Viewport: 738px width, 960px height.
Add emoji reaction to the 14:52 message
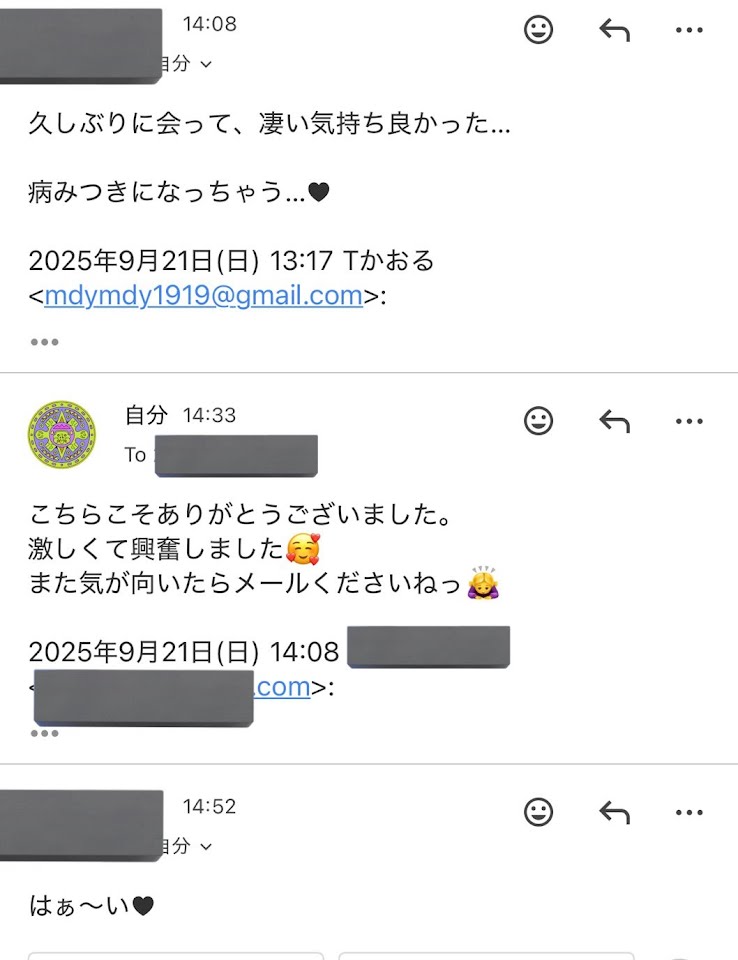tap(538, 812)
